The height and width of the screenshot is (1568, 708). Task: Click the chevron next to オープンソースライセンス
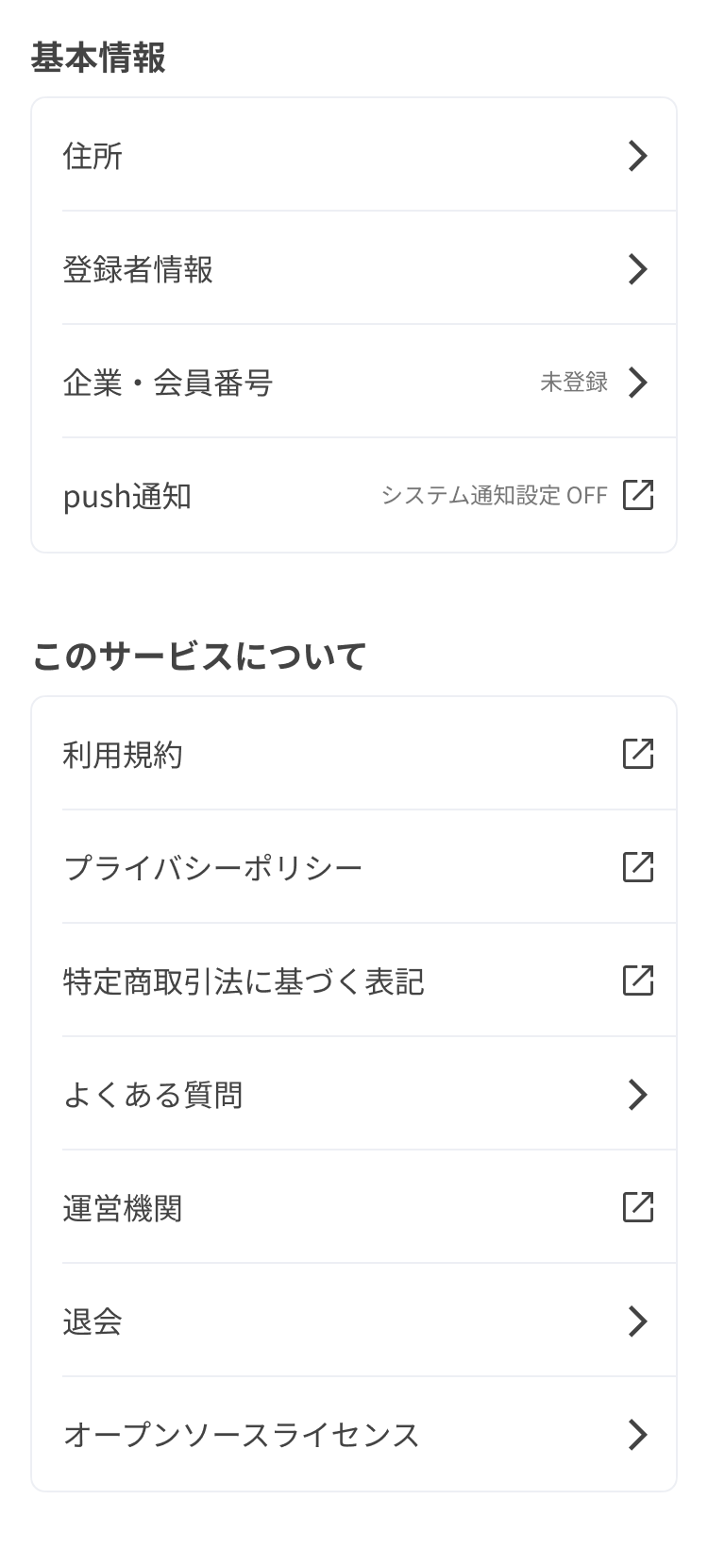(x=639, y=1436)
